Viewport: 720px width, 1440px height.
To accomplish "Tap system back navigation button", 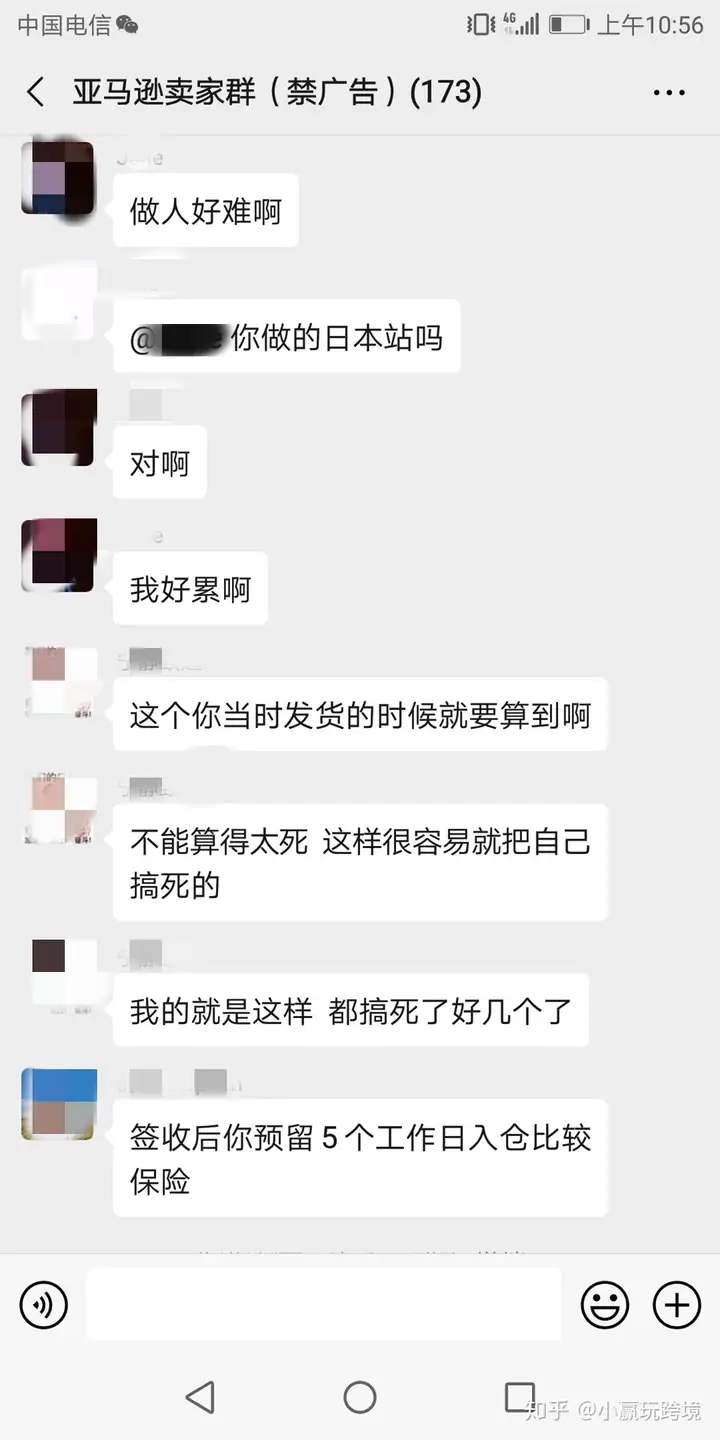I will [200, 1397].
